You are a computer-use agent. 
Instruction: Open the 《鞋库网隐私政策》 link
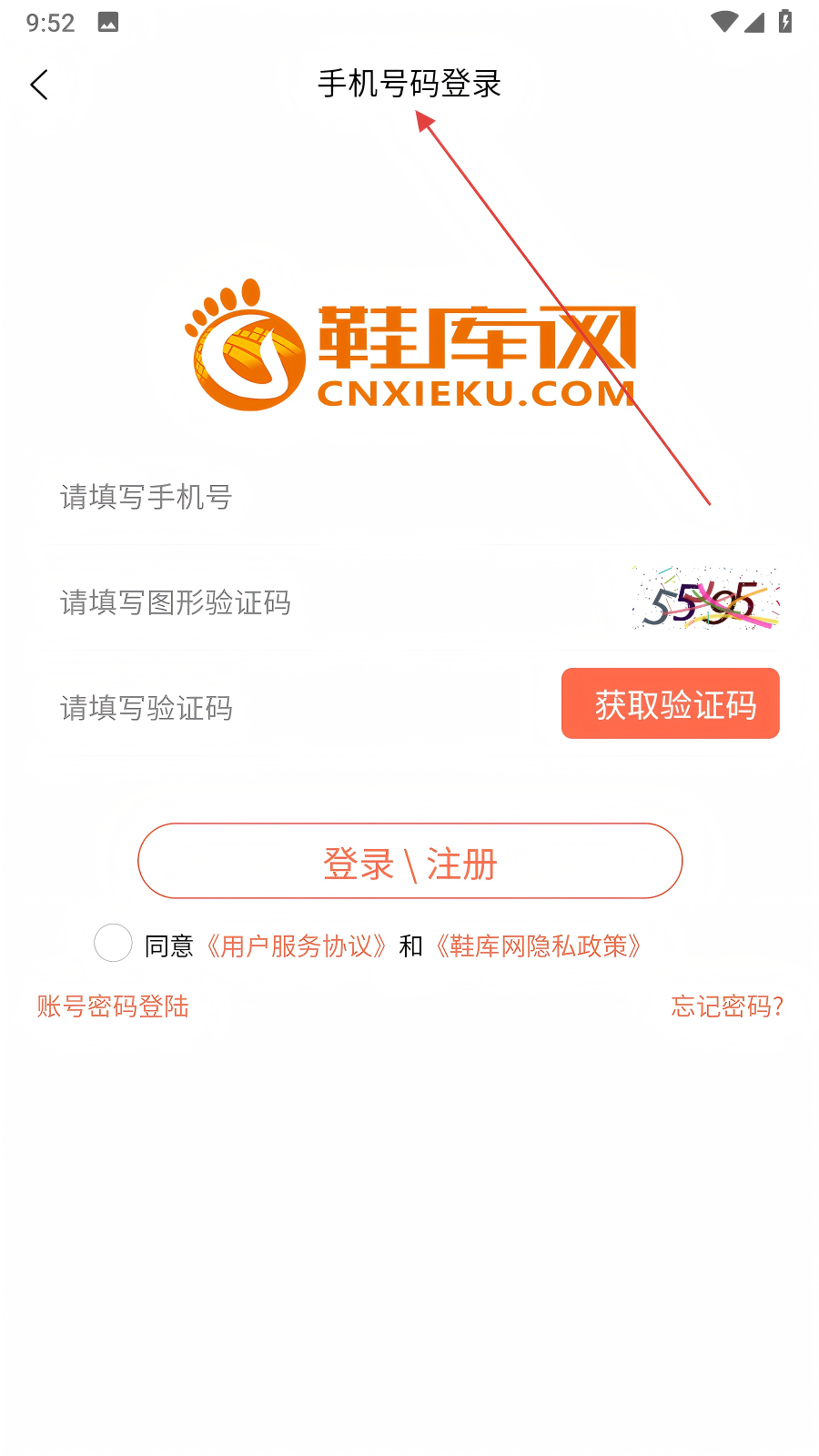pos(539,946)
